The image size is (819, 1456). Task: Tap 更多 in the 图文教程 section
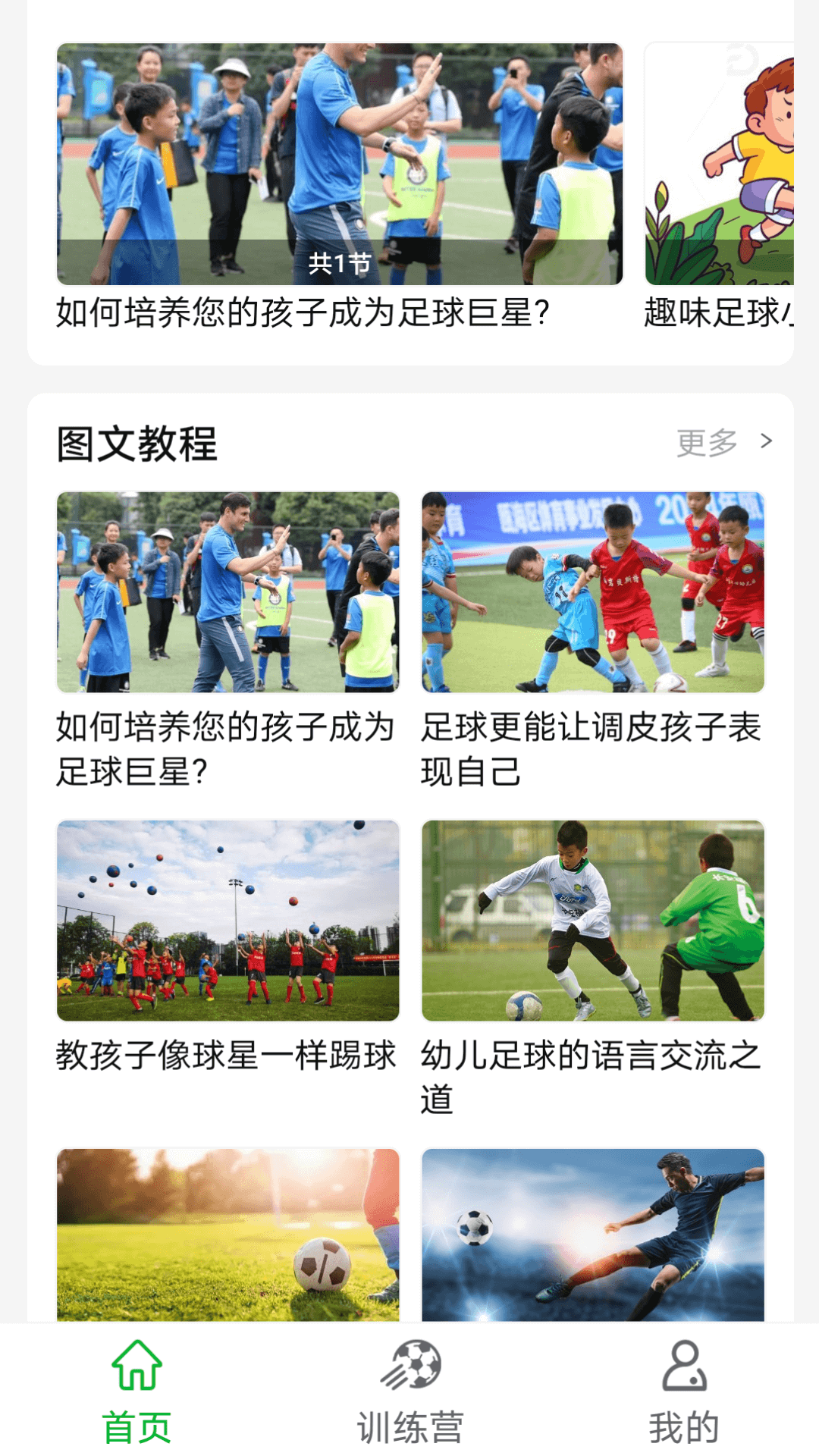(723, 442)
